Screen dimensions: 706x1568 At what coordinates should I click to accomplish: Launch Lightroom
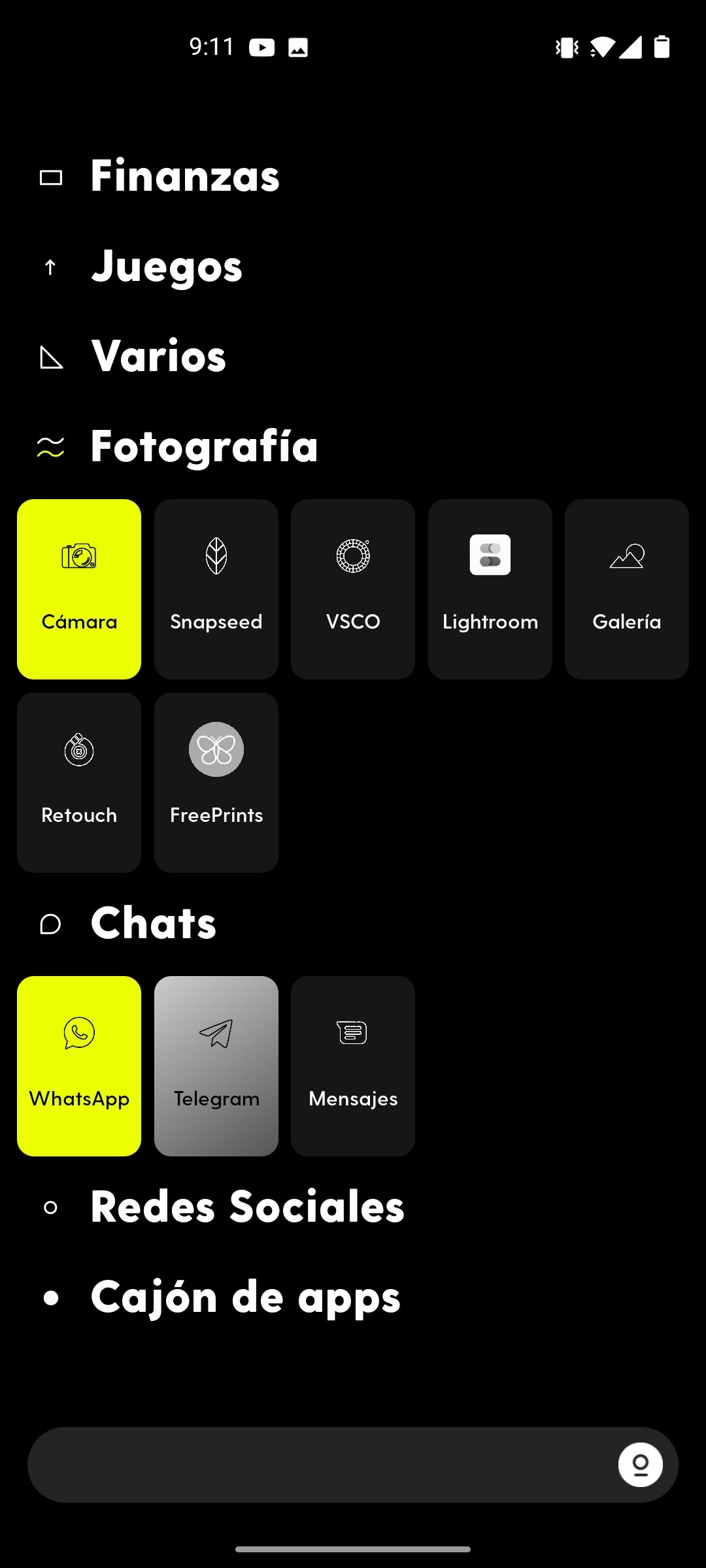tap(490, 588)
